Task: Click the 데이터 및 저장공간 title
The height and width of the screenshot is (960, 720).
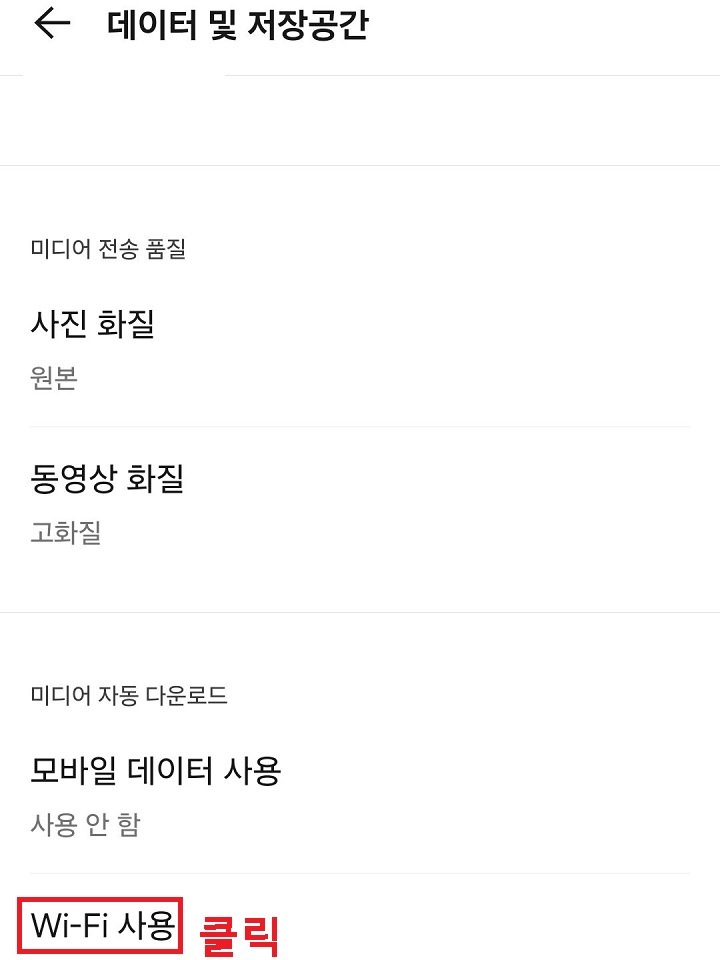Action: tap(238, 27)
